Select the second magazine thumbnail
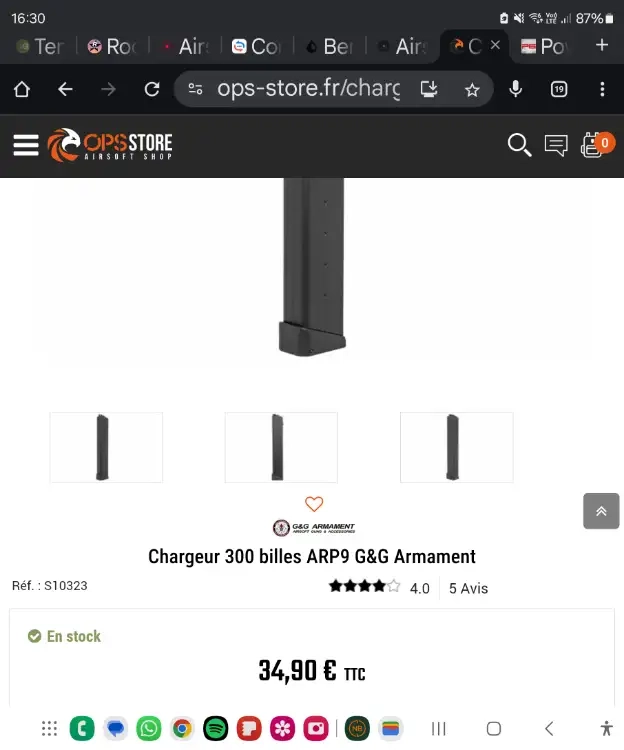 (x=281, y=447)
